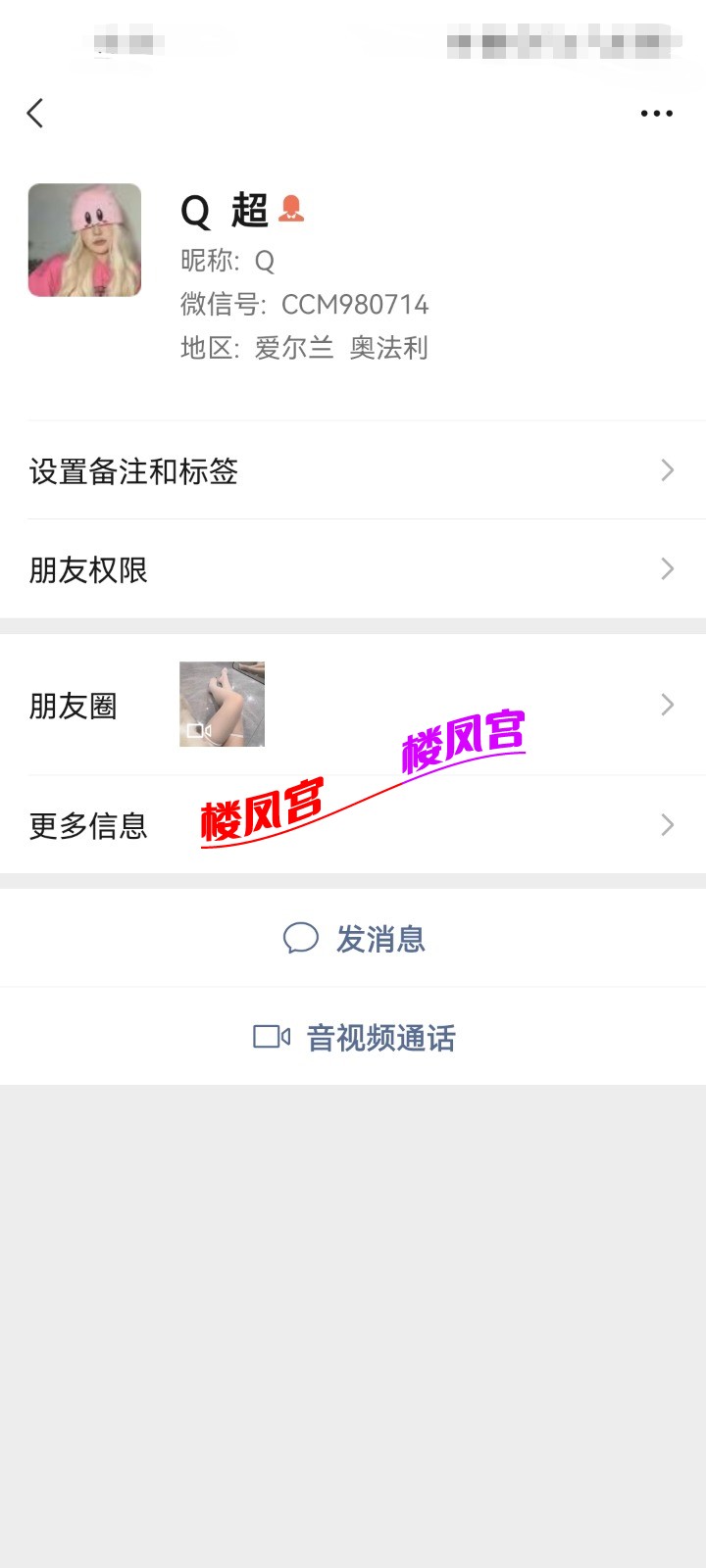Viewport: 706px width, 1568px height.
Task: Expand 更多信息 via its chevron
Action: (668, 824)
